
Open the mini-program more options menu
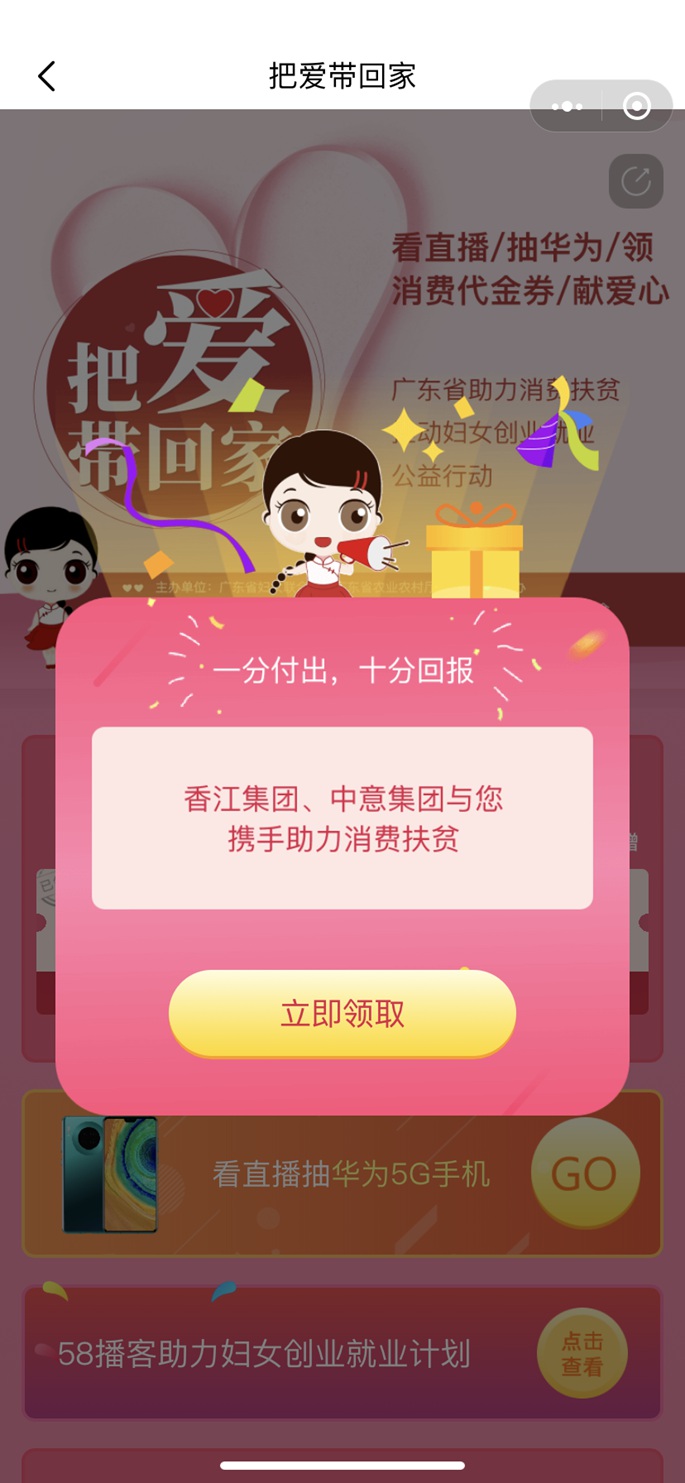coord(567,107)
